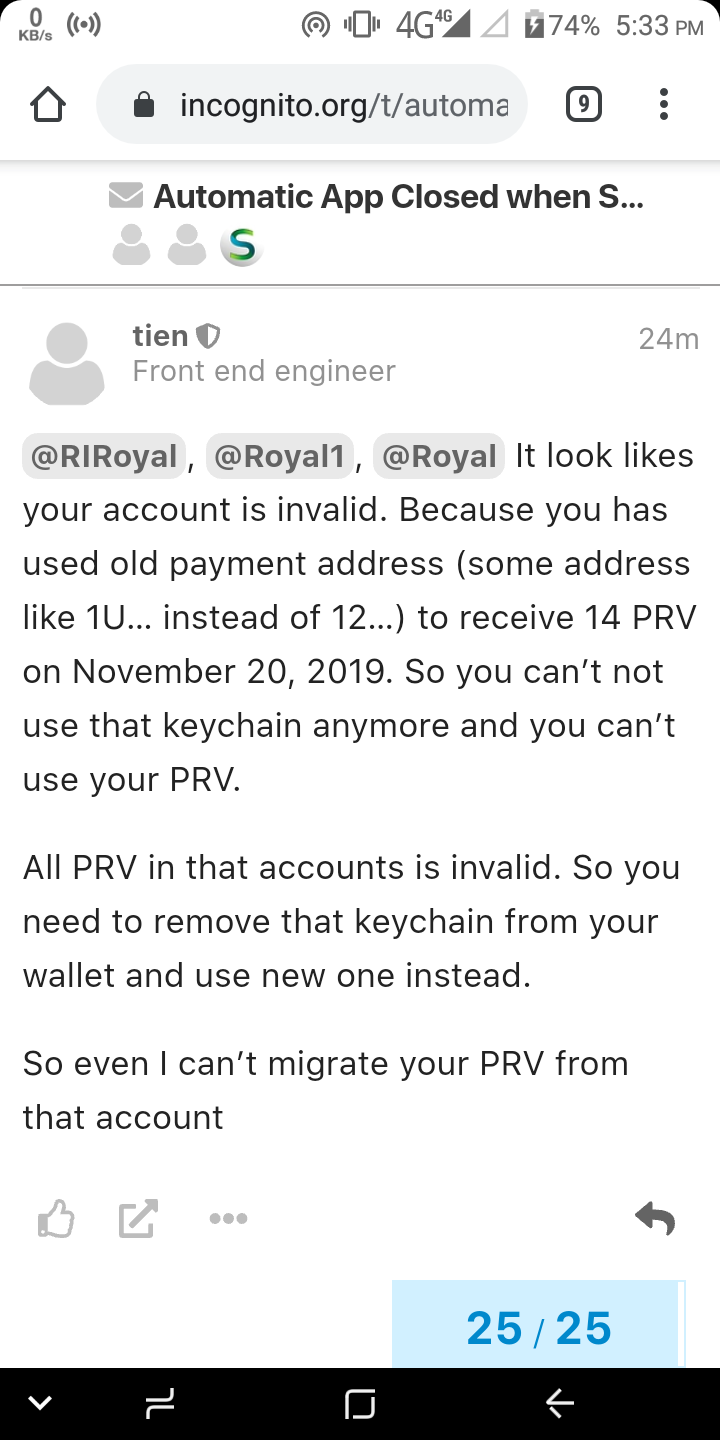
Task: Go back using the system back button
Action: (x=560, y=1404)
